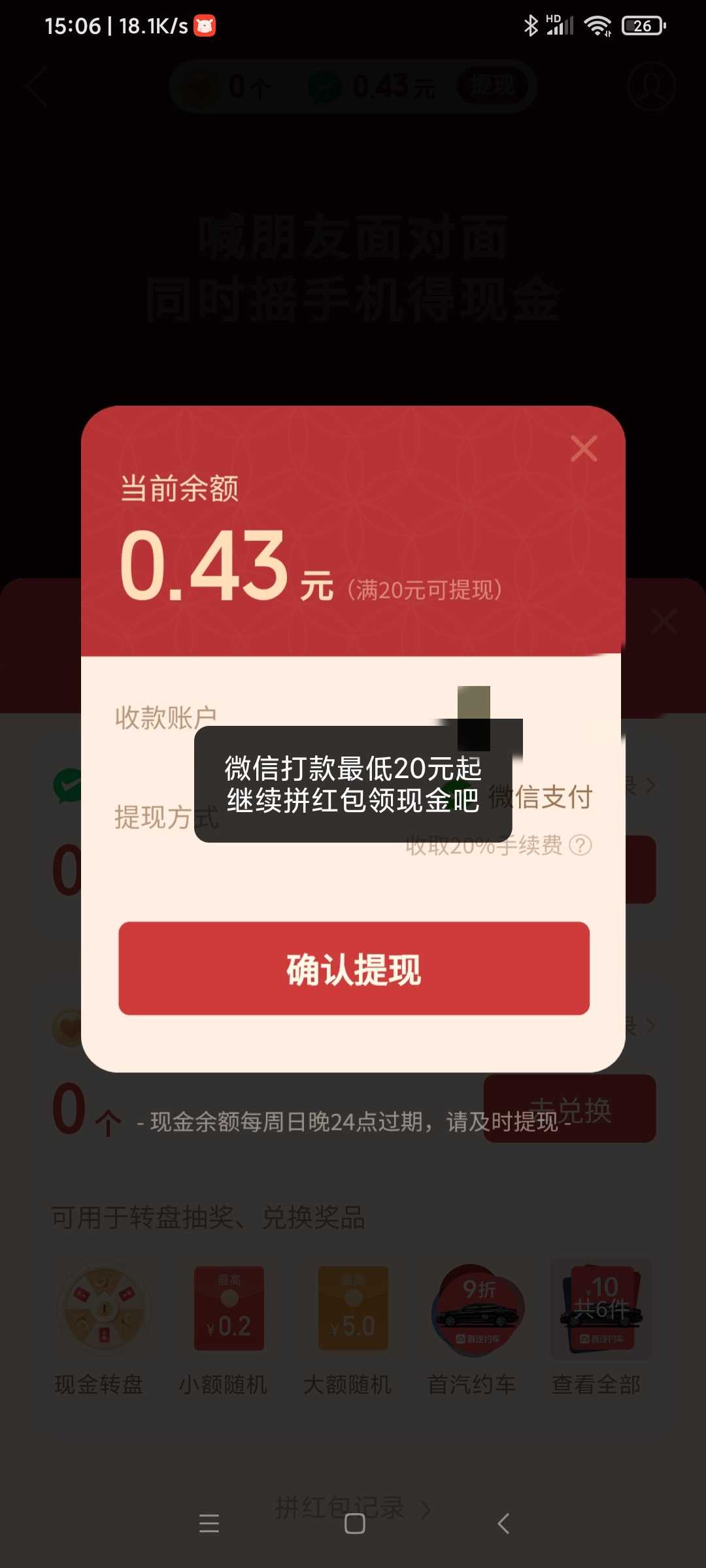Go back using the system back button
Viewport: 706px width, 1568px height.
503,1524
